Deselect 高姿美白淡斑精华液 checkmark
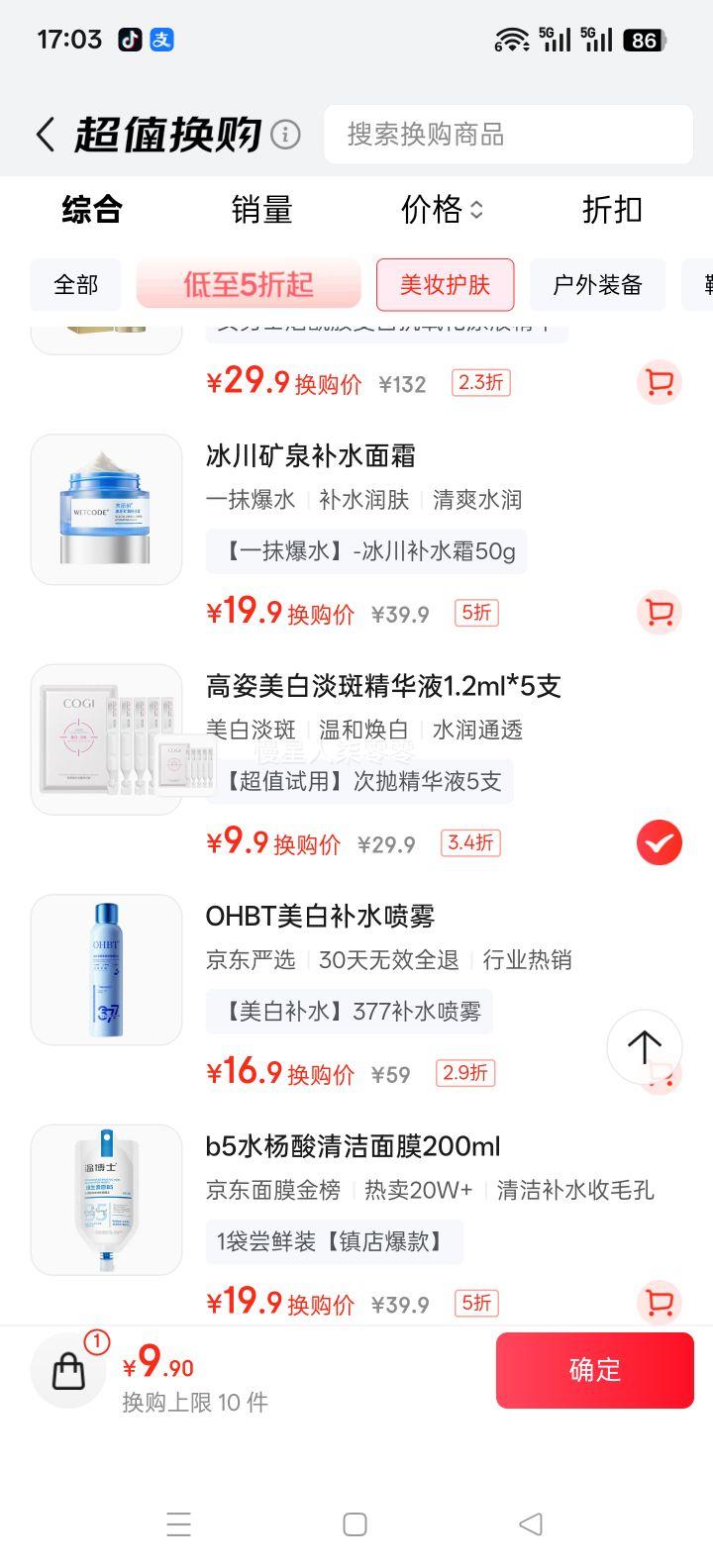Viewport: 713px width, 1568px height. click(659, 843)
